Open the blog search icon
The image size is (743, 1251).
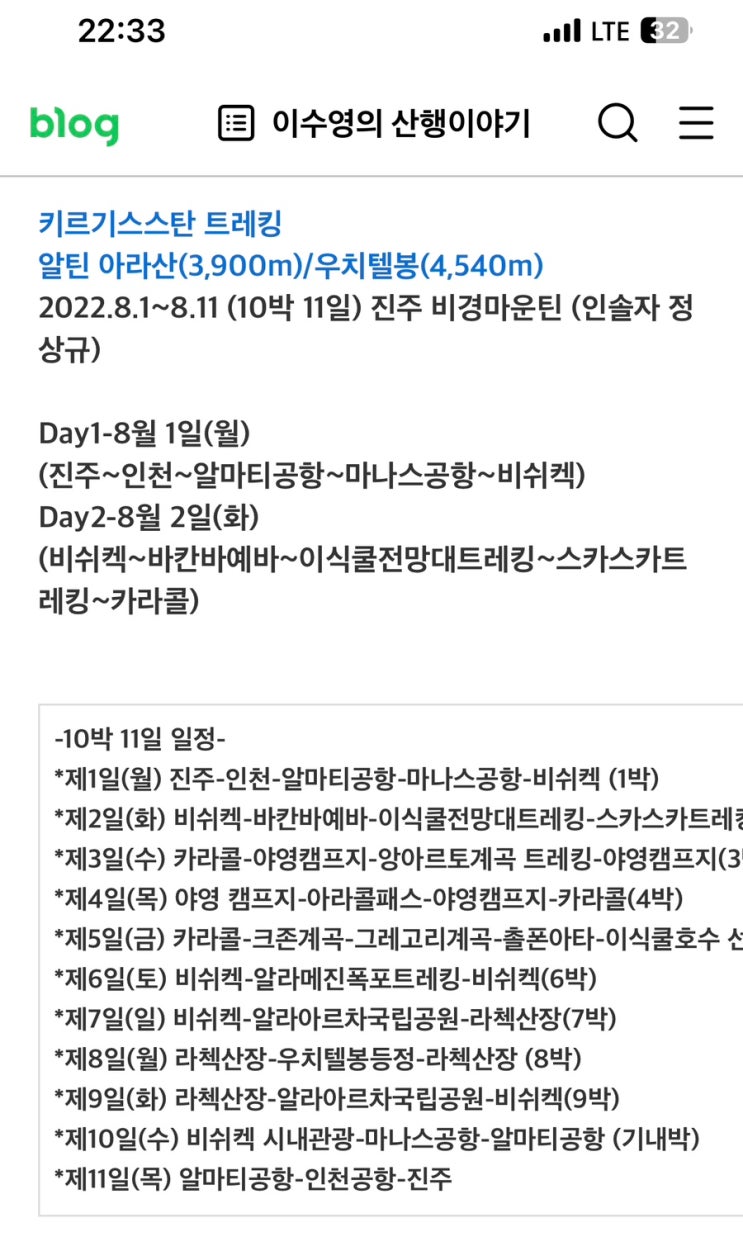617,124
